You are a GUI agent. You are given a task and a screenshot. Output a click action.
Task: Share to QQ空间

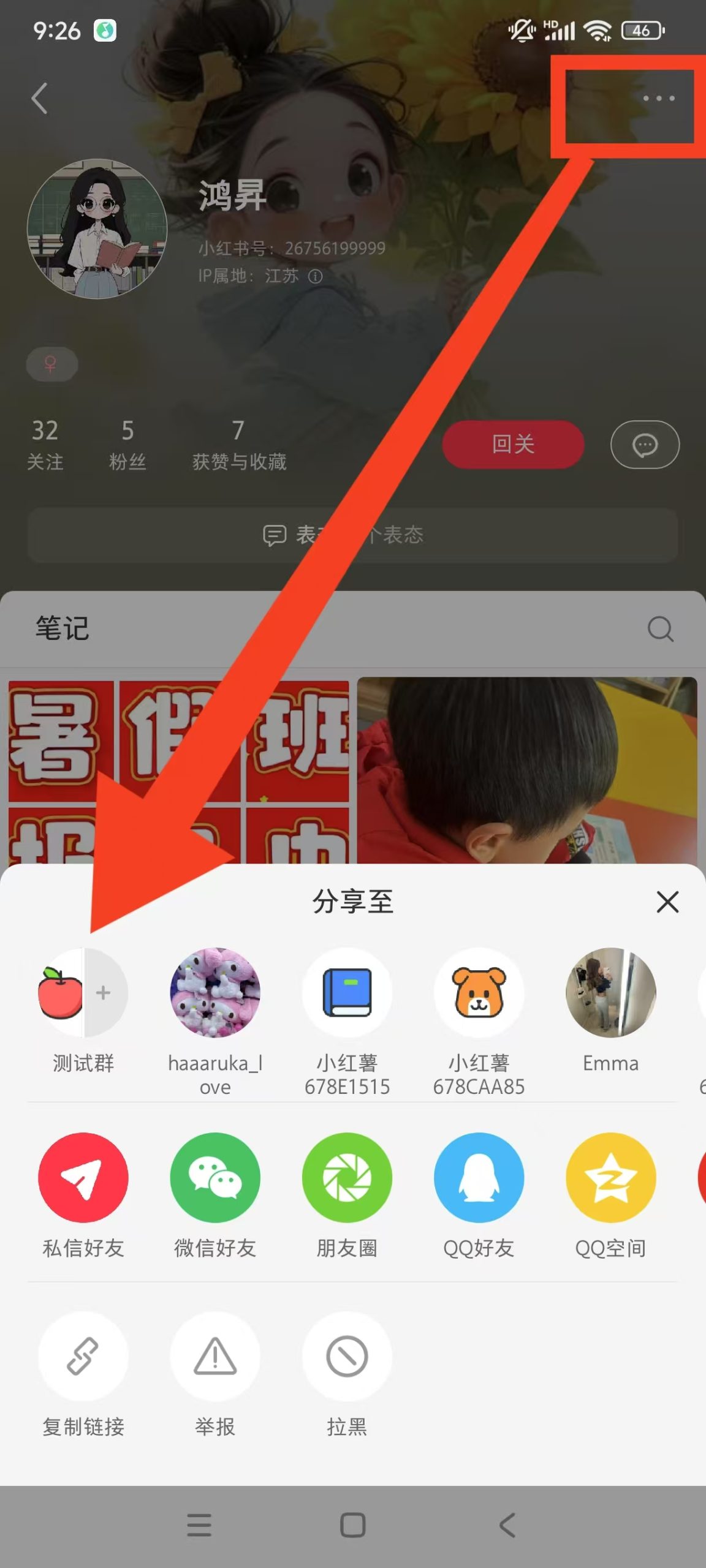(610, 1177)
